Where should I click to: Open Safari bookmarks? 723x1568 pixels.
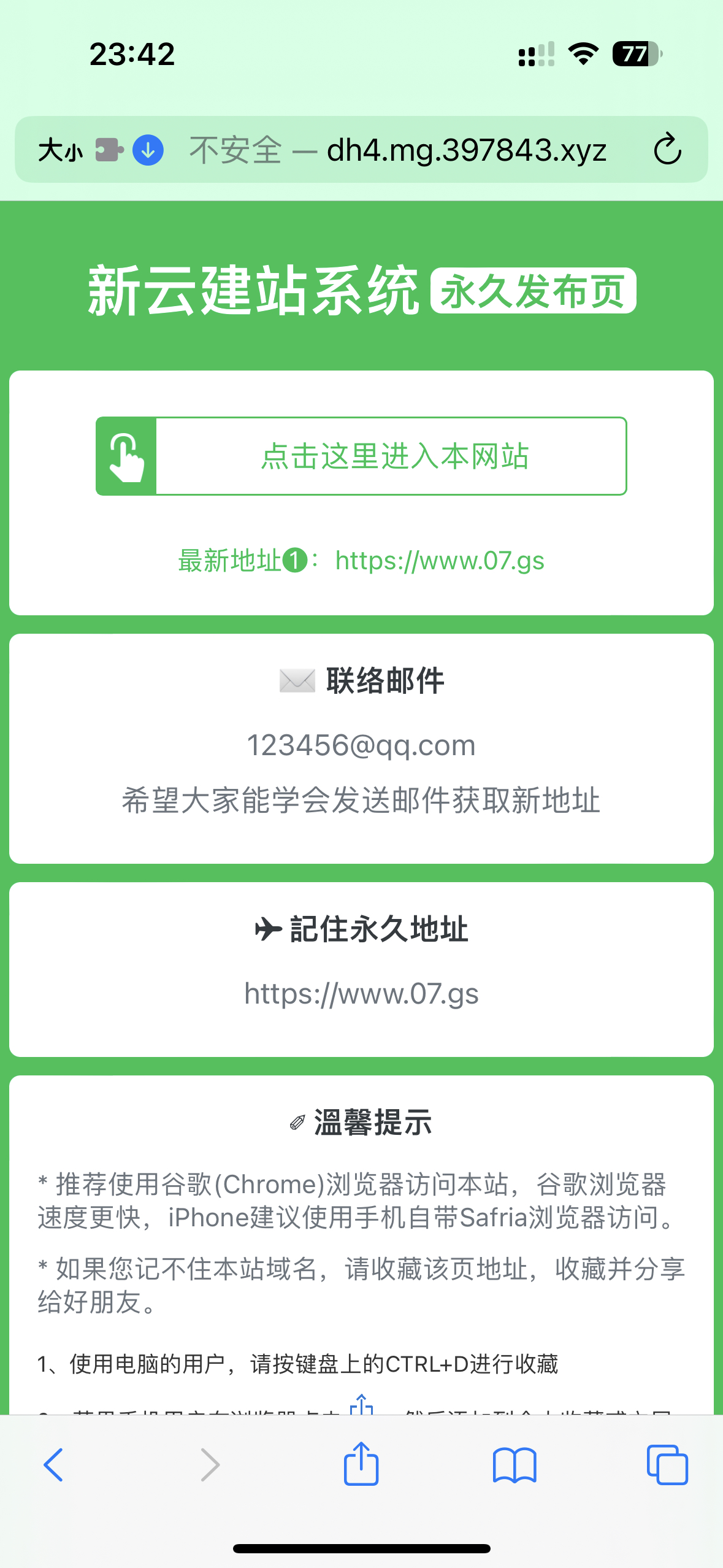(x=515, y=1465)
